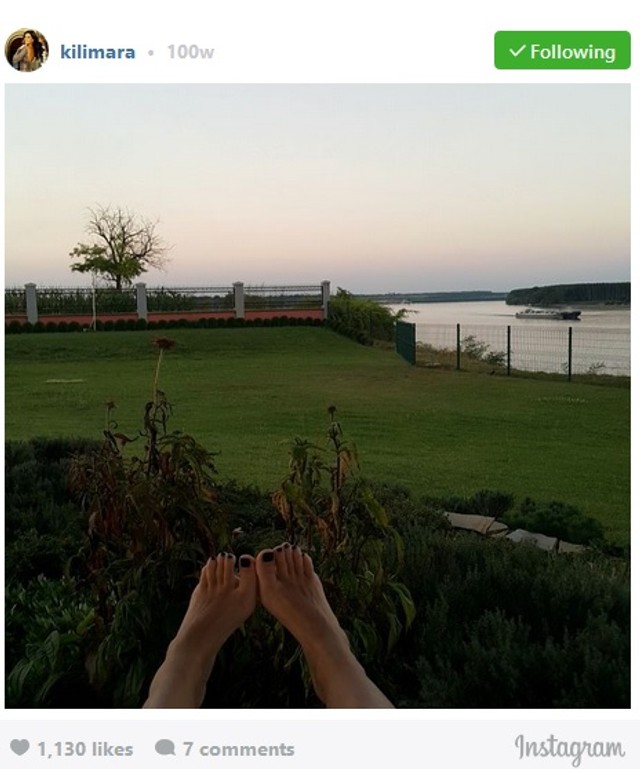Open kilimara's profile picture
640x769 pixels.
click(27, 51)
